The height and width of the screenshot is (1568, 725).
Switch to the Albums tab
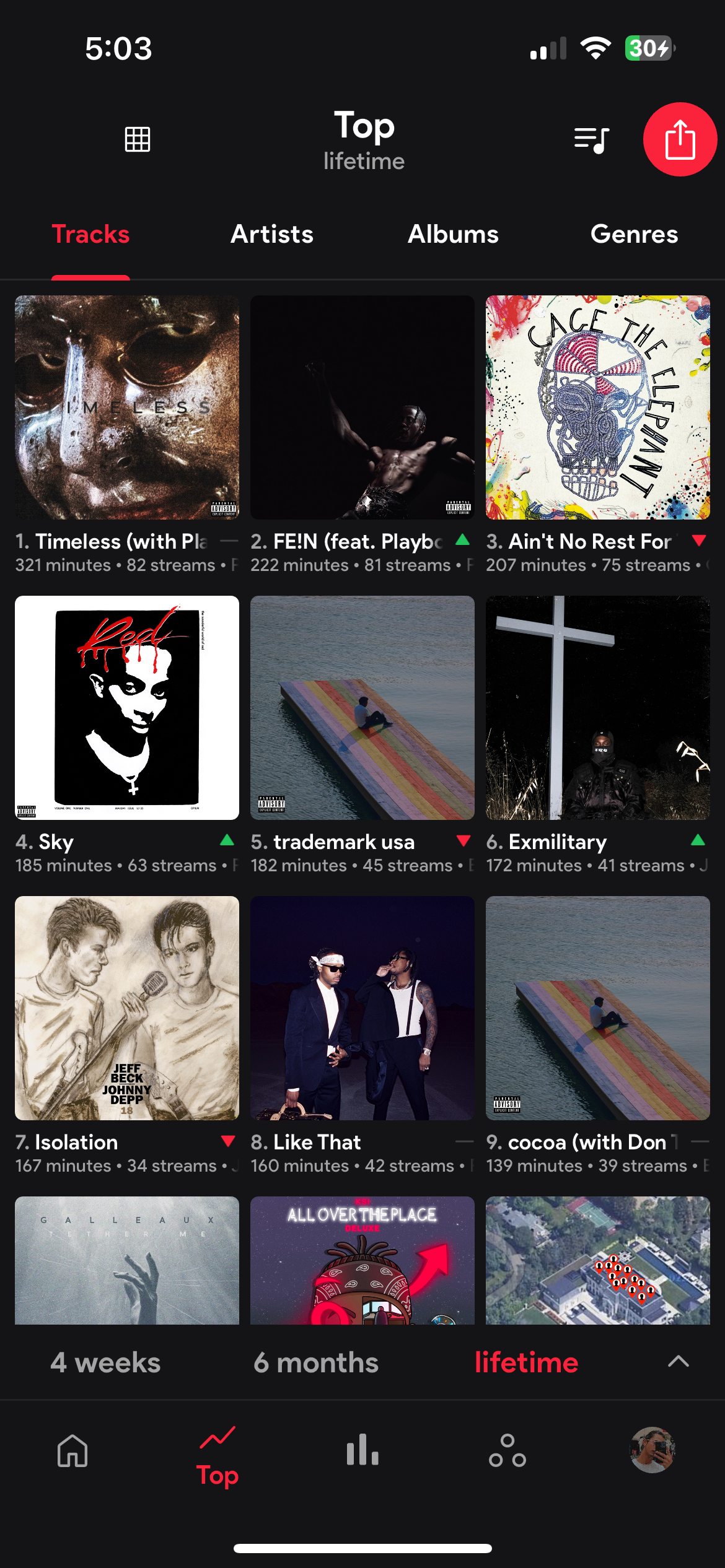[453, 235]
